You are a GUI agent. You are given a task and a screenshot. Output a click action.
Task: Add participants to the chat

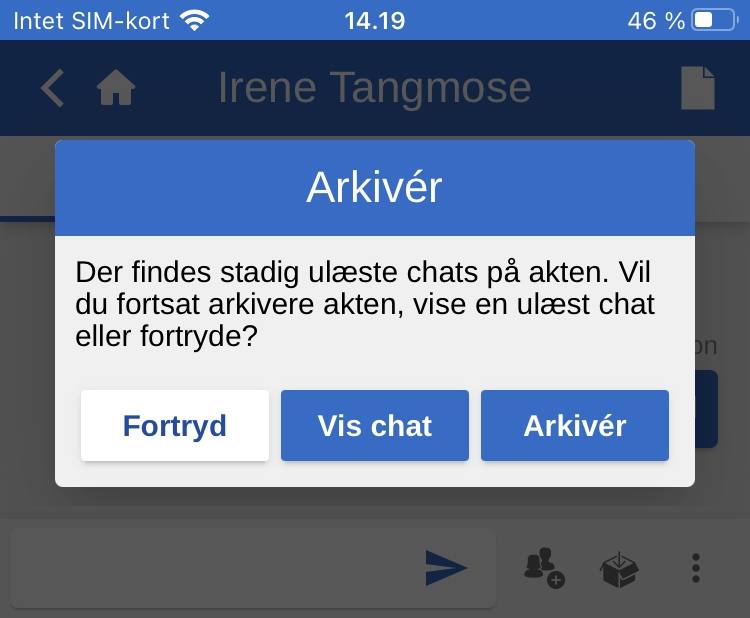(x=544, y=568)
